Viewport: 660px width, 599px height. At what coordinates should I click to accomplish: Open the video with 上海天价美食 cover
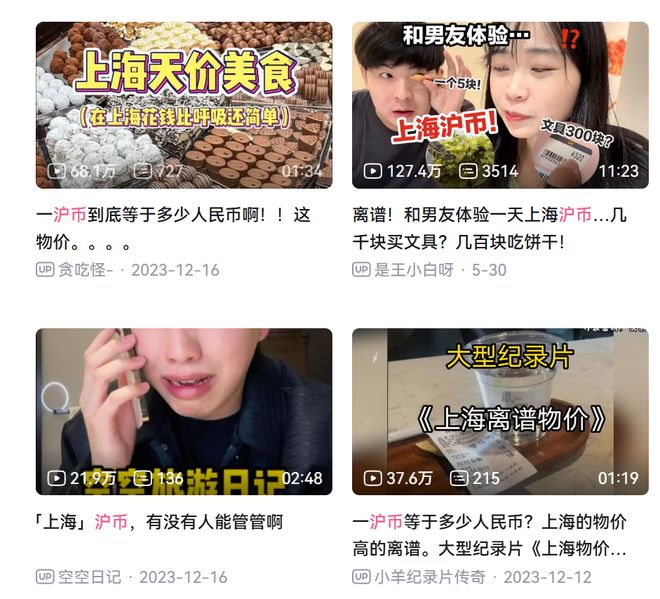(x=184, y=105)
